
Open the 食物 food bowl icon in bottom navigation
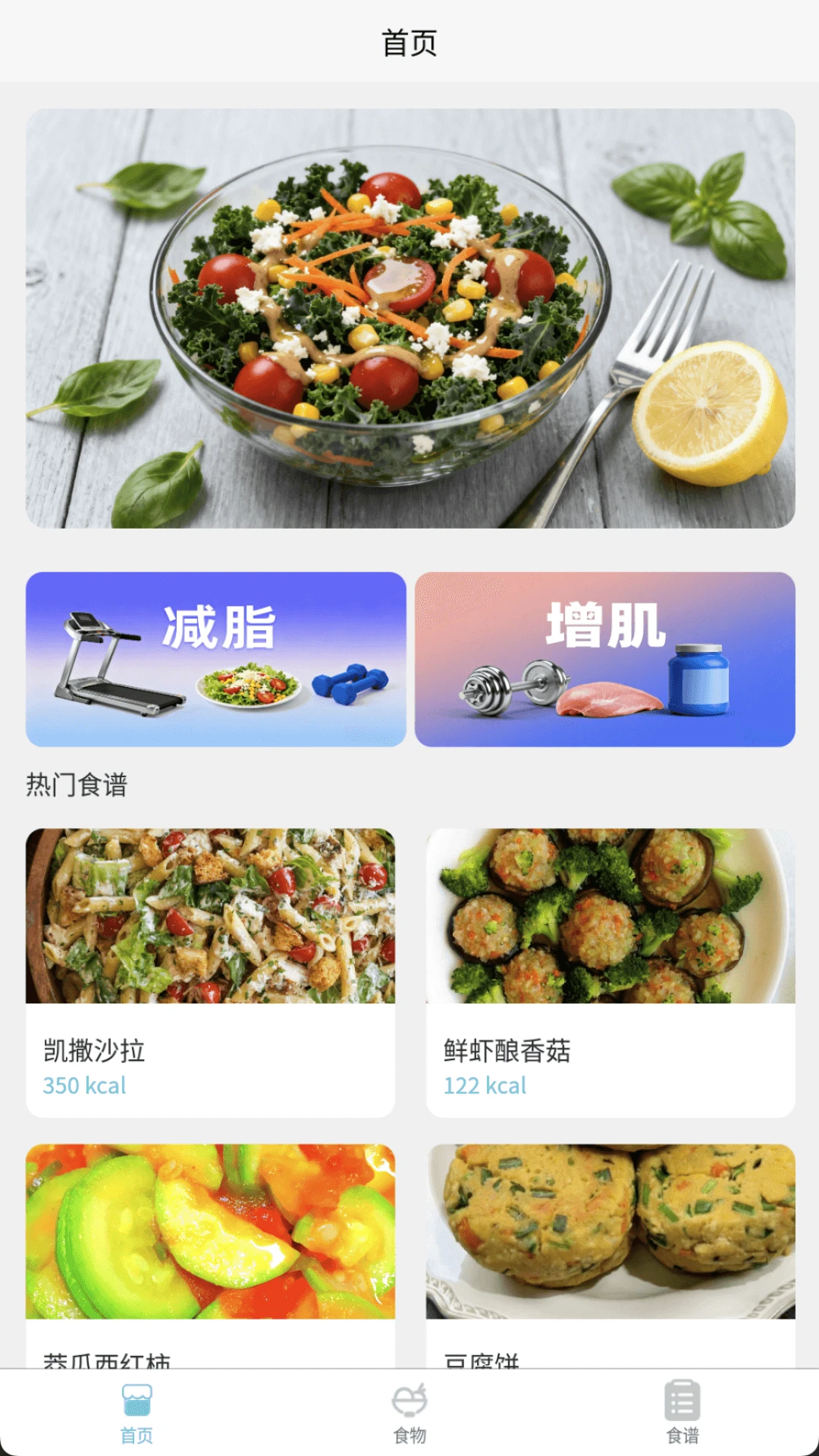(409, 1398)
